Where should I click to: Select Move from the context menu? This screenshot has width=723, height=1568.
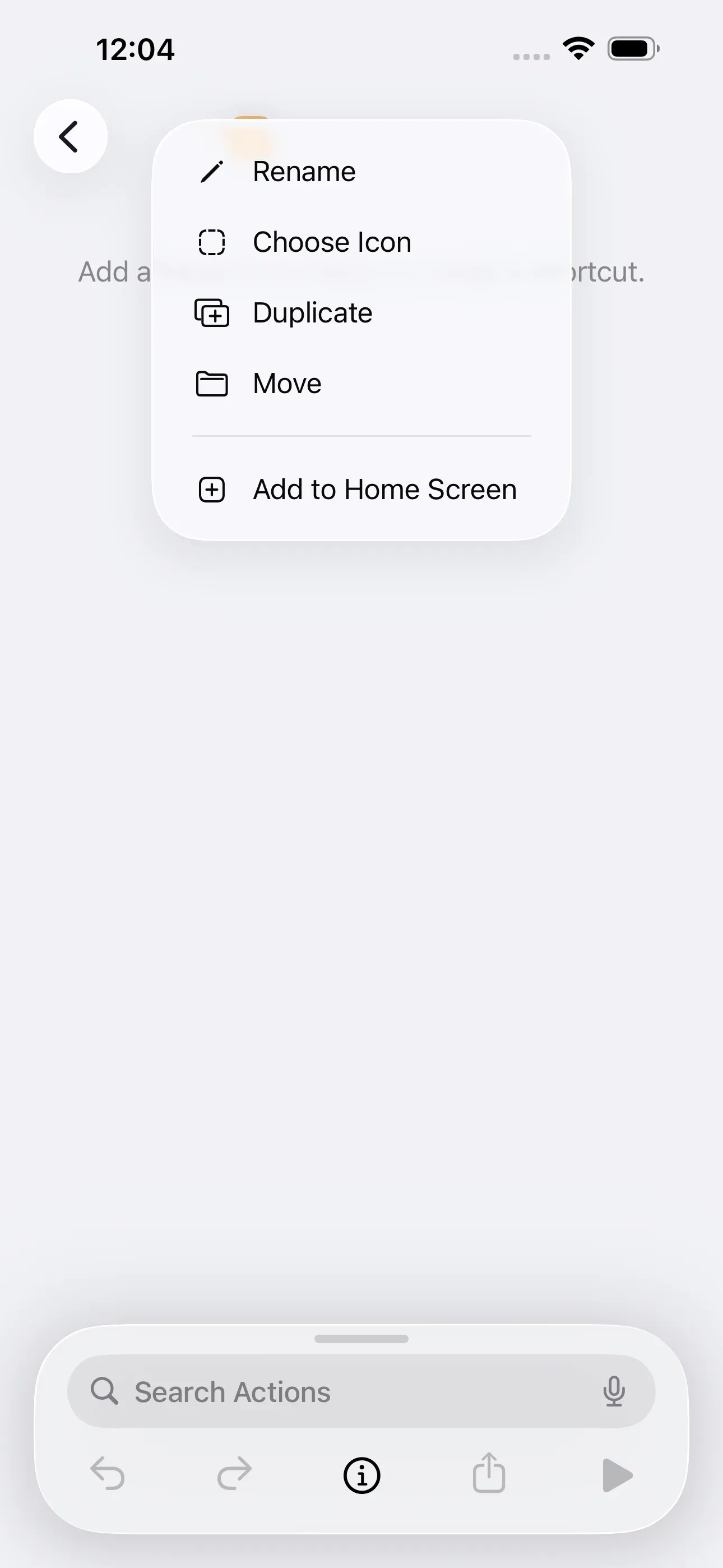286,384
